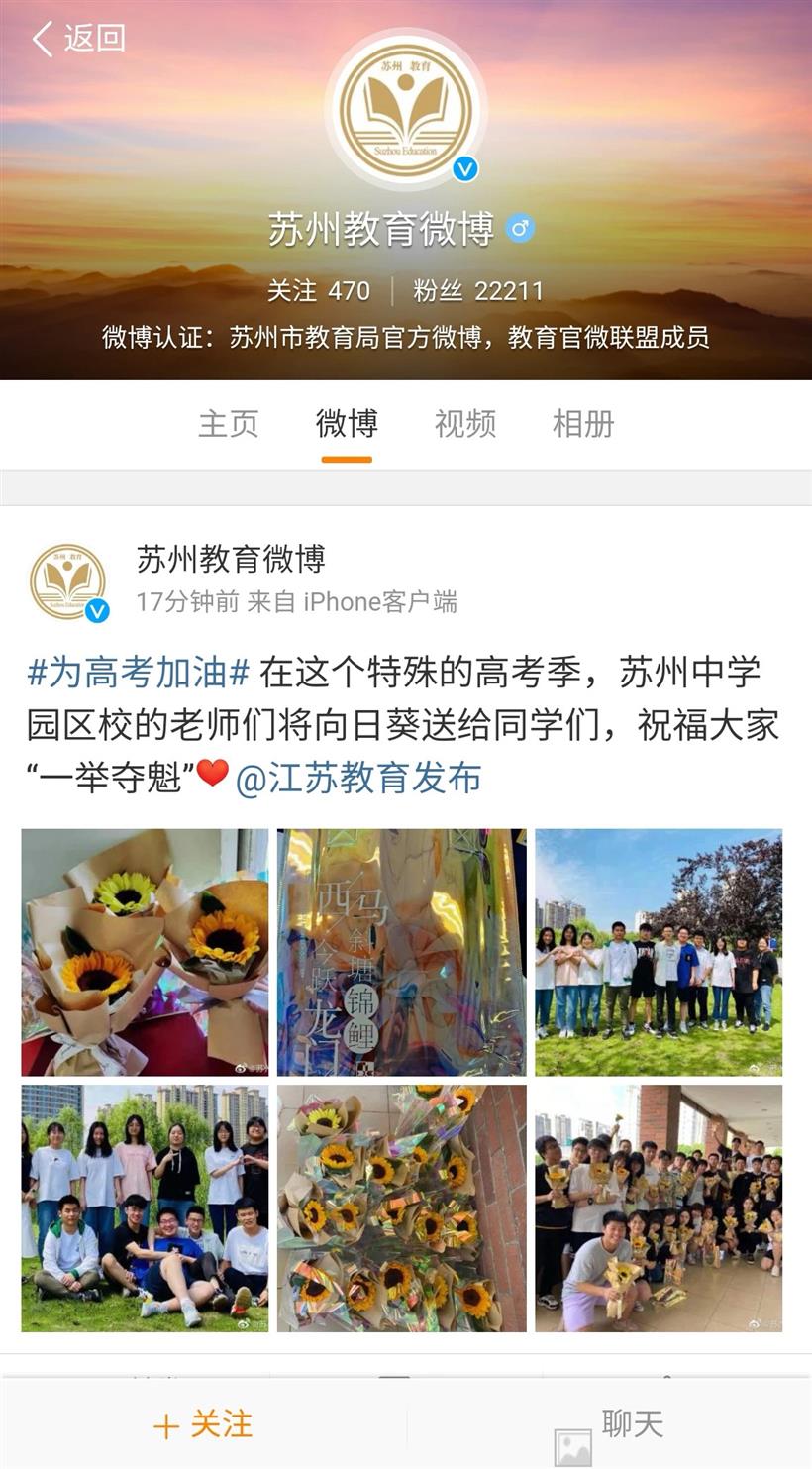This screenshot has height=1469, width=812.
Task: Go back with the 返回 button
Action: click(79, 39)
